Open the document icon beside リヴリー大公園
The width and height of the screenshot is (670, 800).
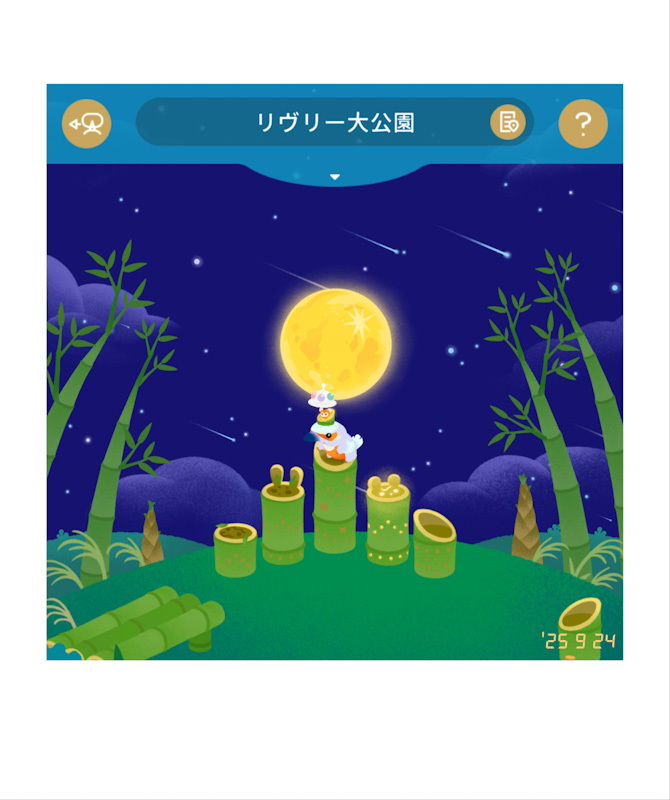tap(508, 123)
